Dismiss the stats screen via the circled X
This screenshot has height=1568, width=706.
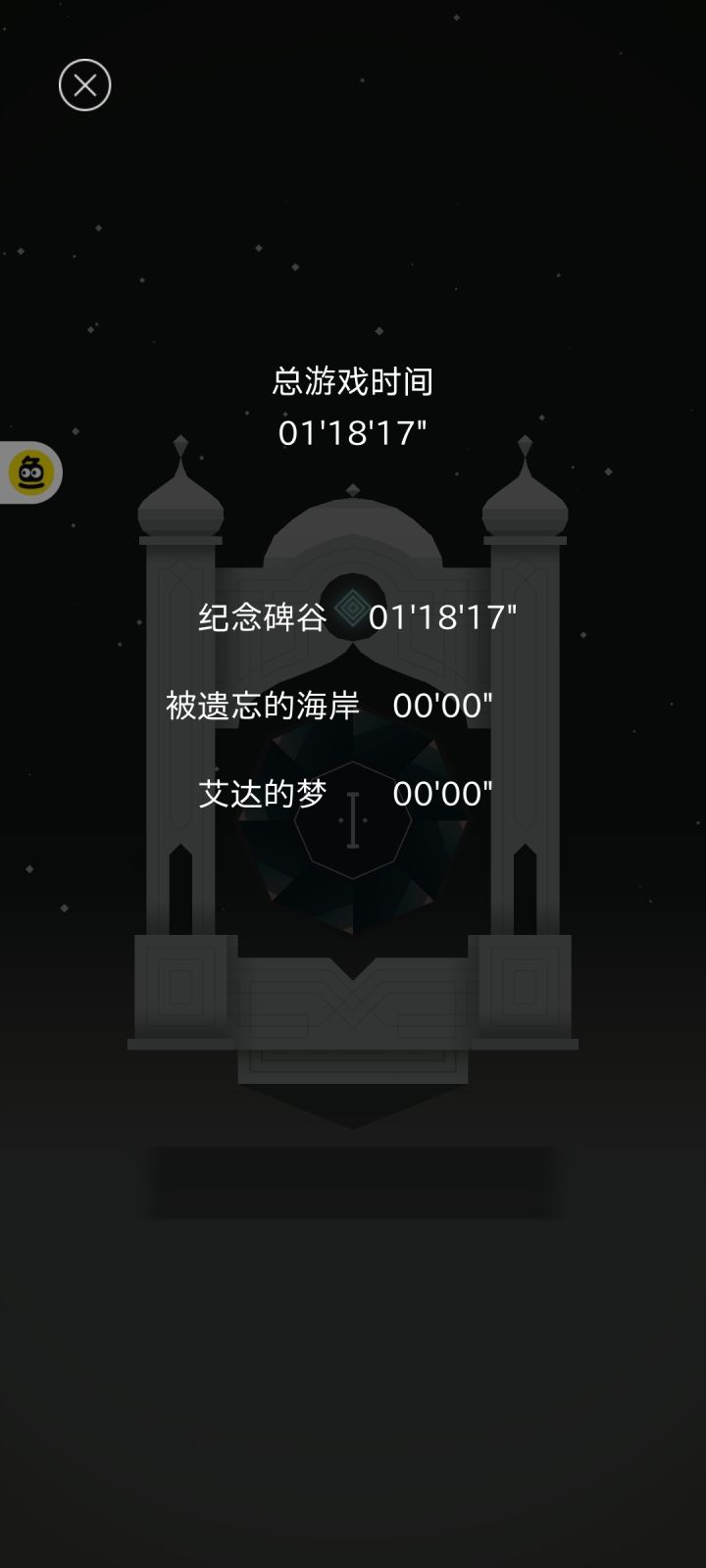pos(83,84)
